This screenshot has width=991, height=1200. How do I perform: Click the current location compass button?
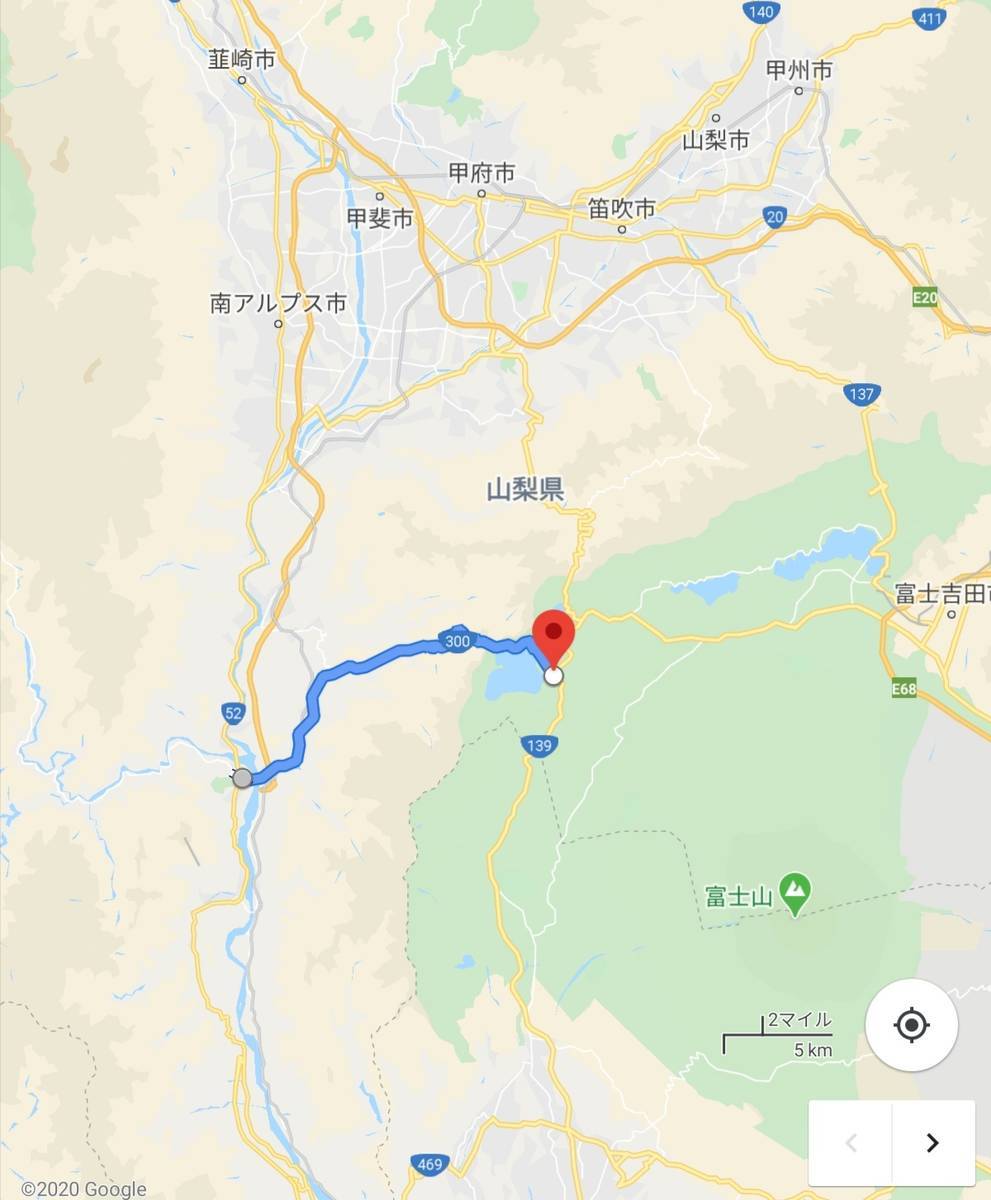[911, 1024]
